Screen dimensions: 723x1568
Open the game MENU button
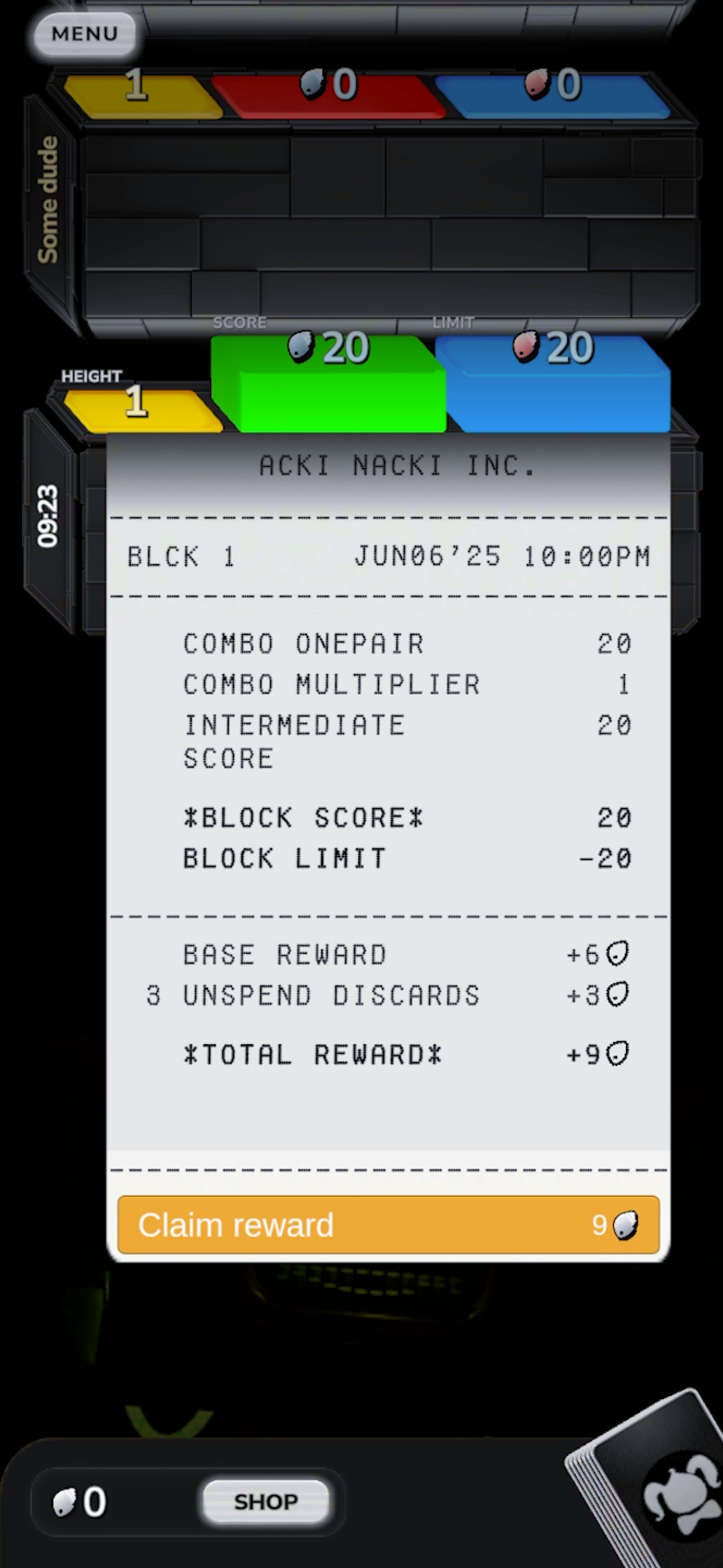[x=85, y=34]
